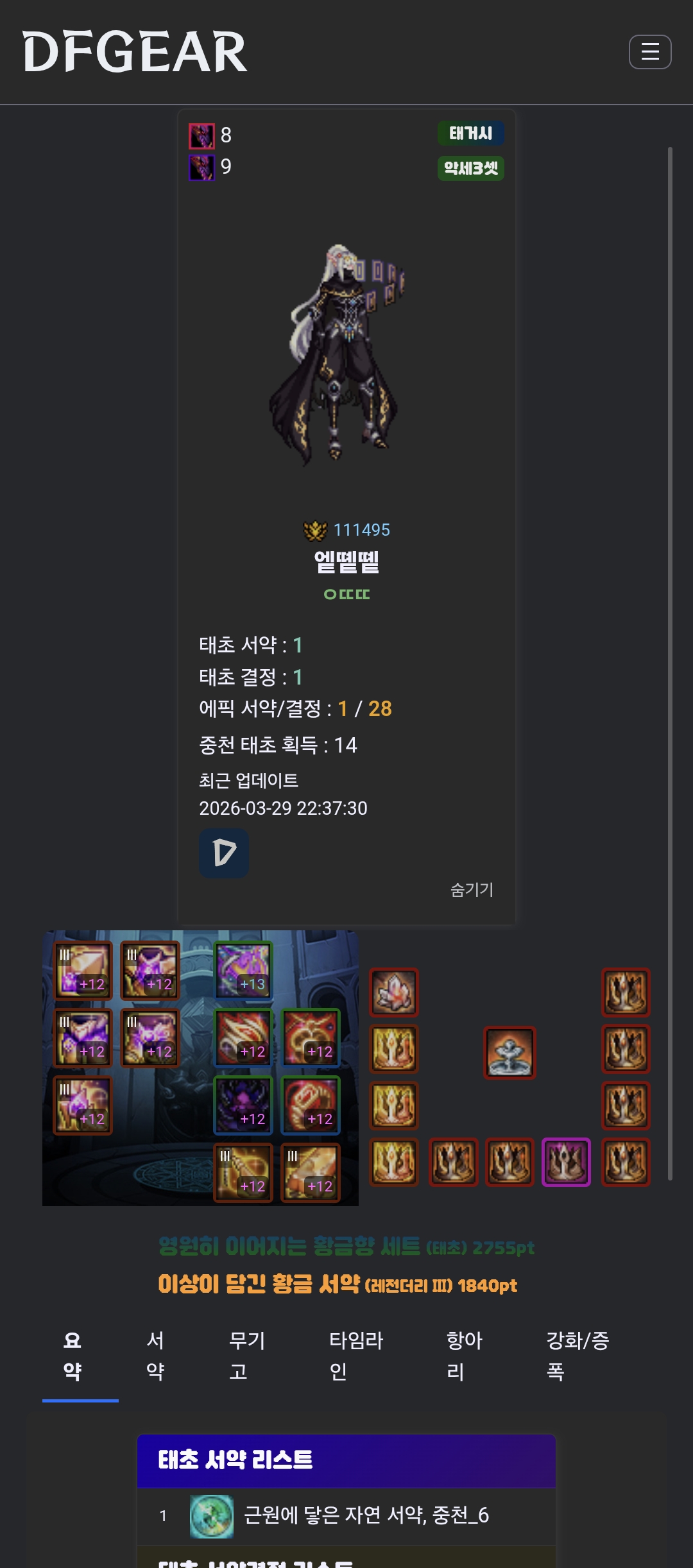Go to DFGEAR home via logo
The image size is (693, 1568).
tap(135, 52)
